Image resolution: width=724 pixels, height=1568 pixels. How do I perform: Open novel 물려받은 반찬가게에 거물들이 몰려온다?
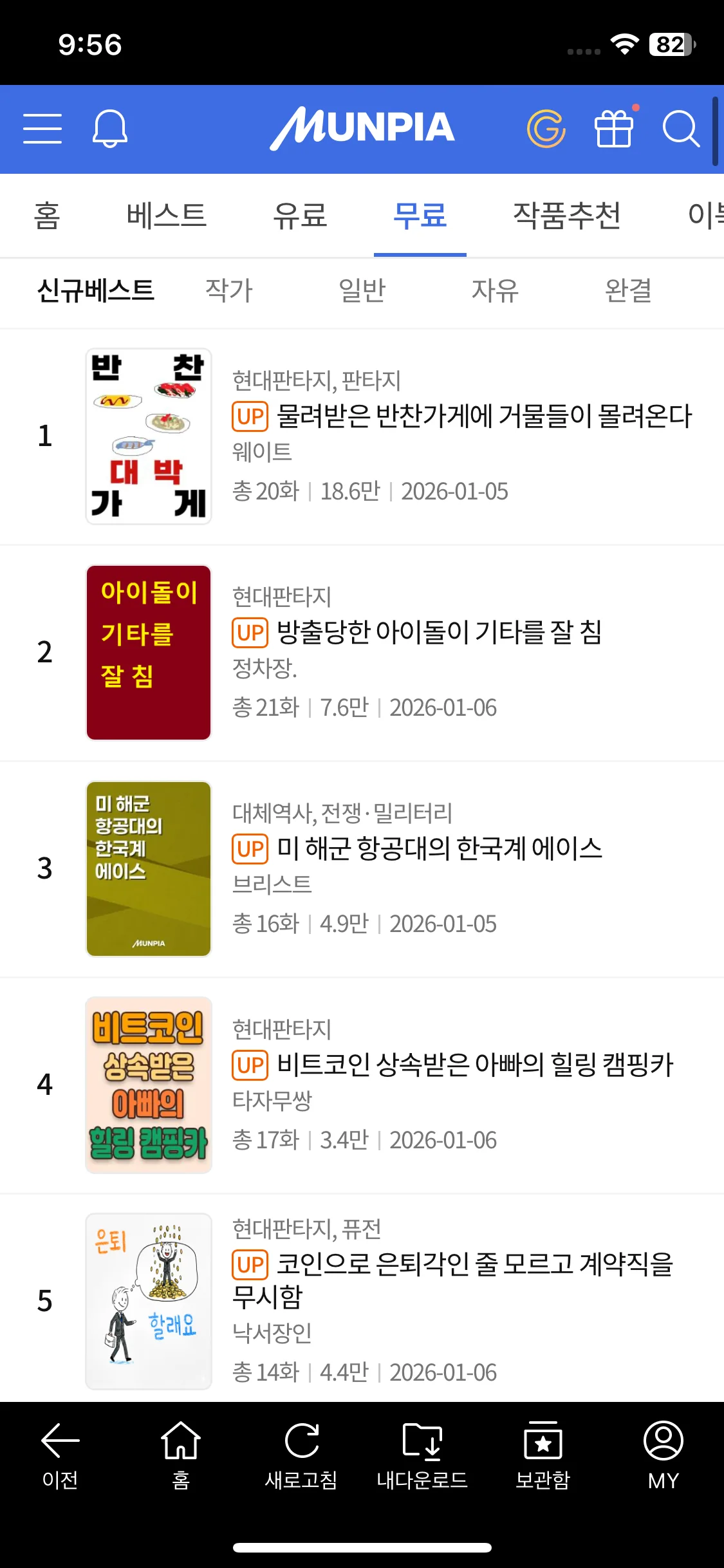pyautogui.click(x=483, y=416)
